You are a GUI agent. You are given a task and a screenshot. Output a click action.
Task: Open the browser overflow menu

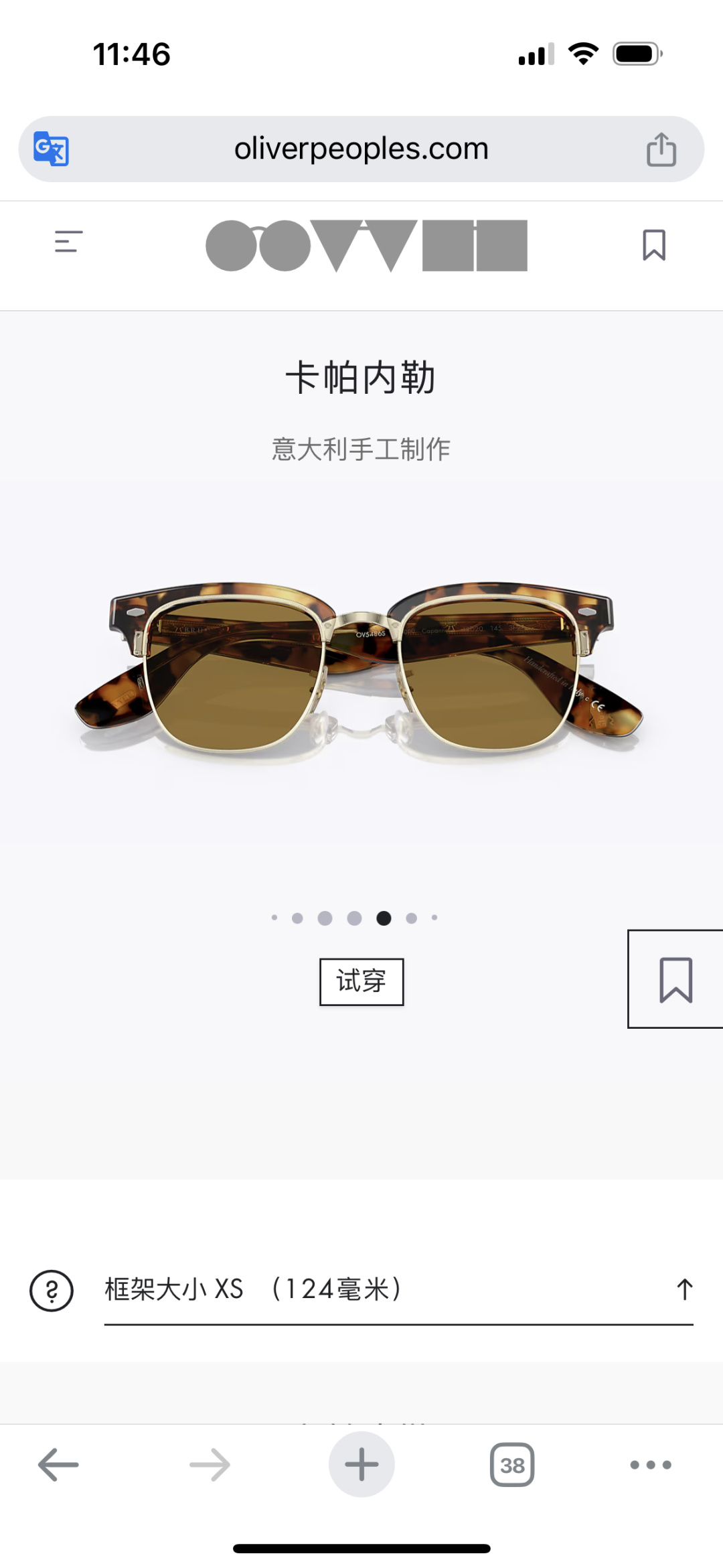pos(651,1465)
